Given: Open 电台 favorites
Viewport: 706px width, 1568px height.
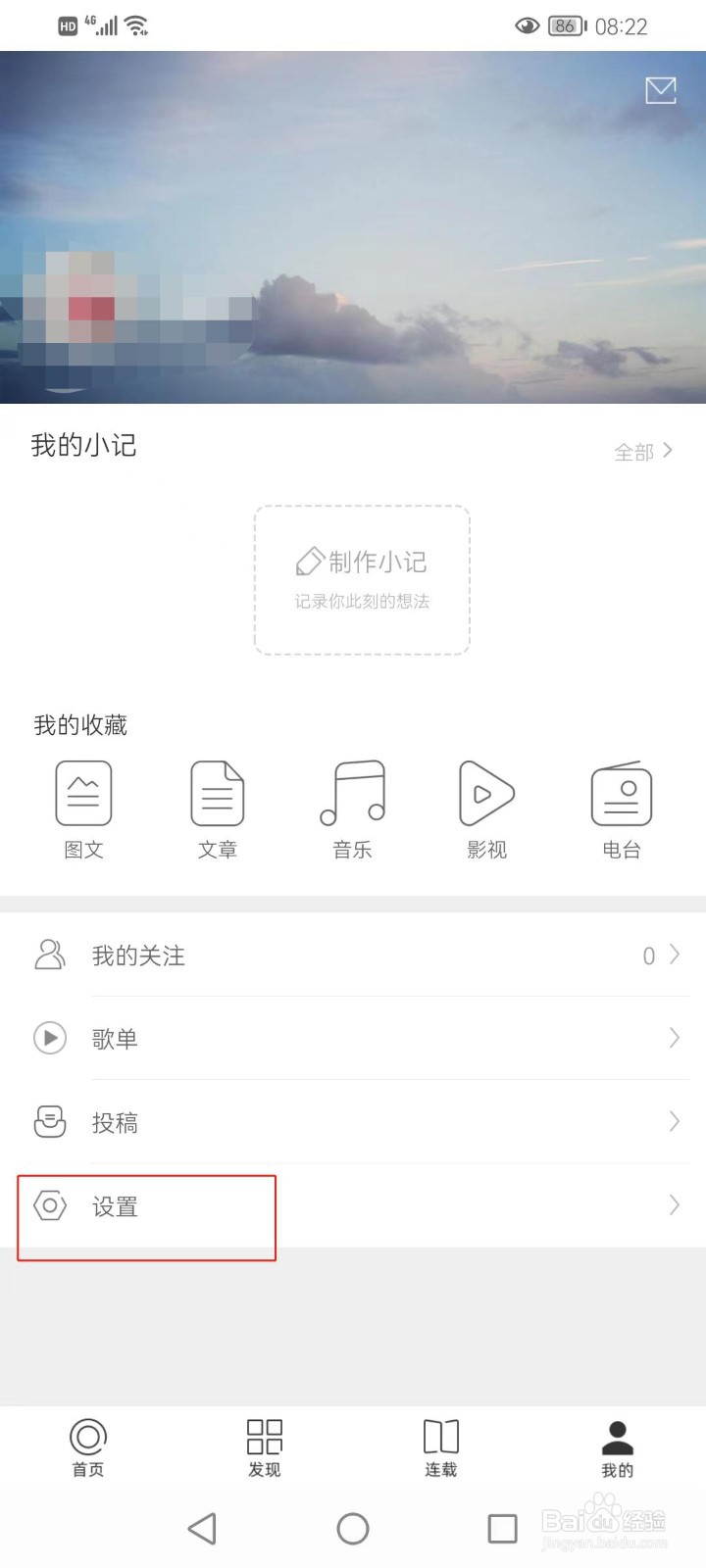Looking at the screenshot, I should [621, 809].
